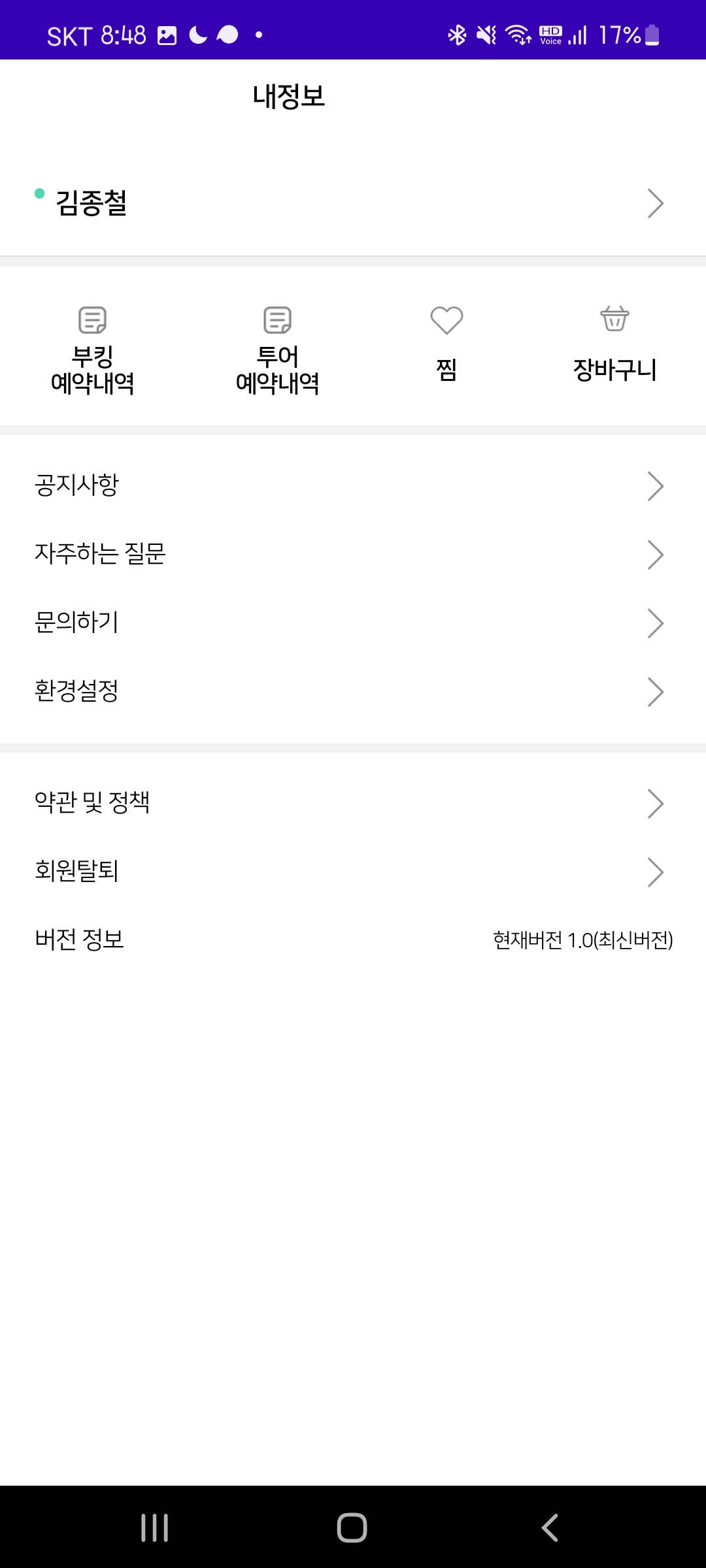
Task: Go to the home screen
Action: pos(352,1527)
